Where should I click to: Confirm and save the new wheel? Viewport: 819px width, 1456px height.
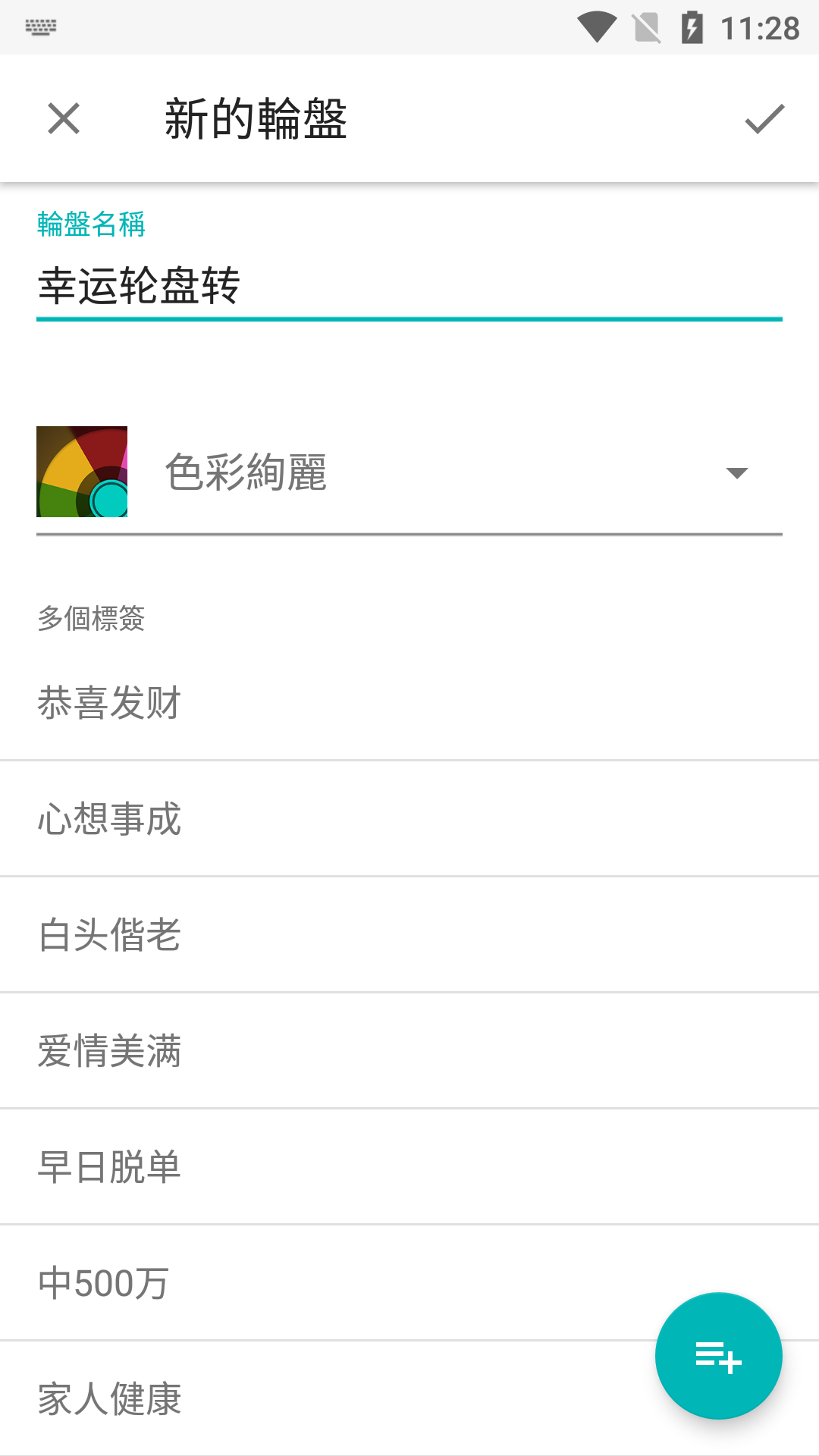pyautogui.click(x=764, y=119)
